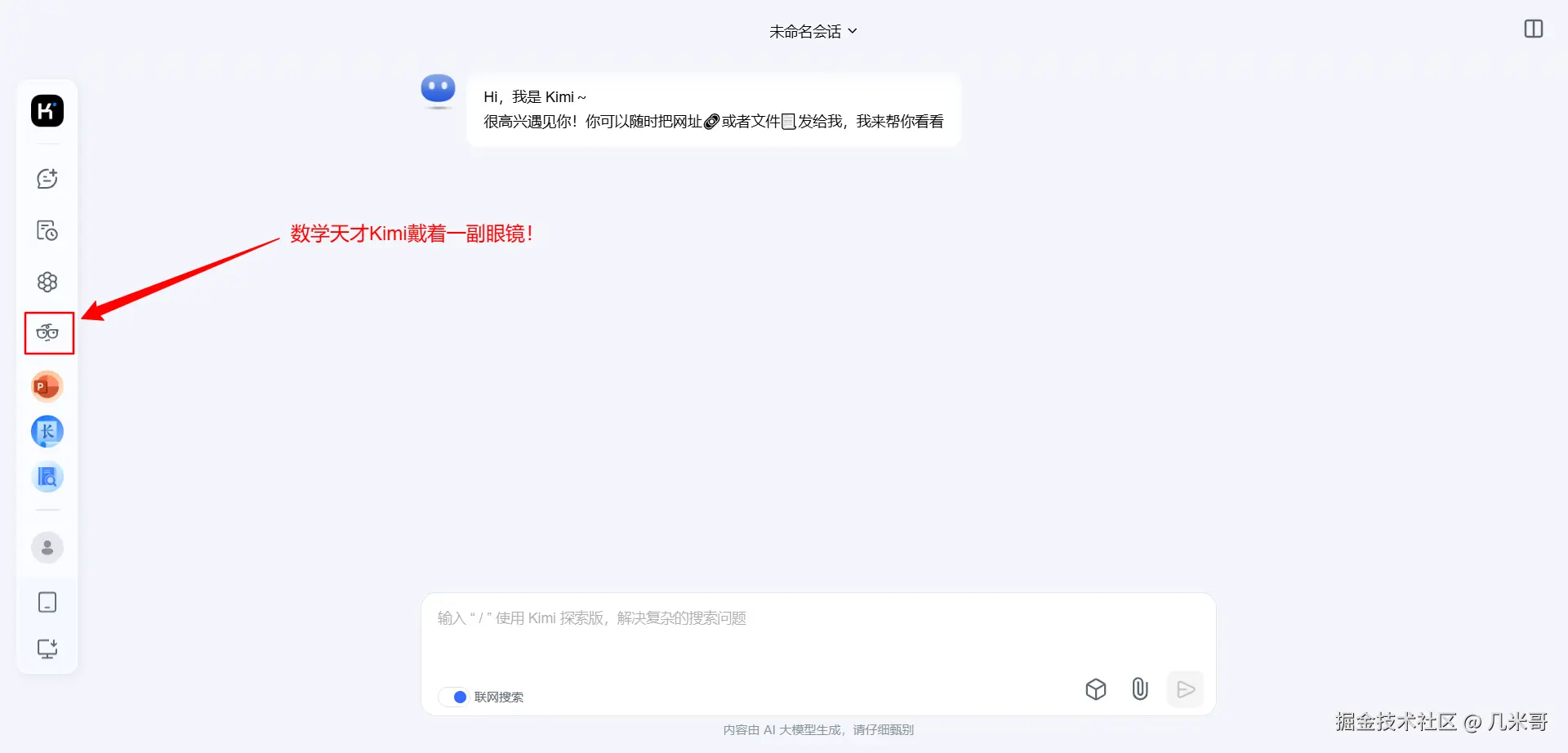Open the glasses-wearing math Kimi
The image size is (1568, 753).
47,332
